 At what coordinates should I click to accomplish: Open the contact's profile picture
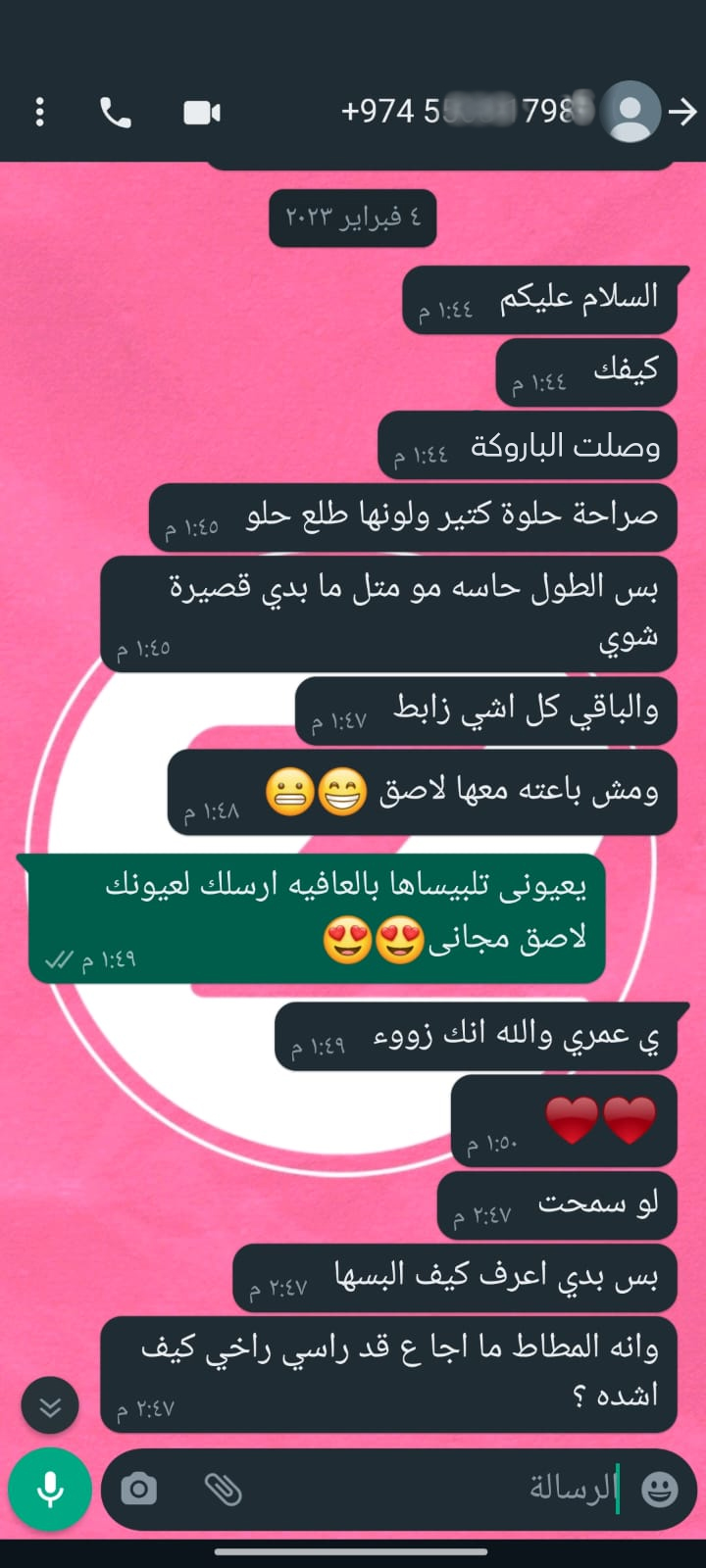(629, 113)
